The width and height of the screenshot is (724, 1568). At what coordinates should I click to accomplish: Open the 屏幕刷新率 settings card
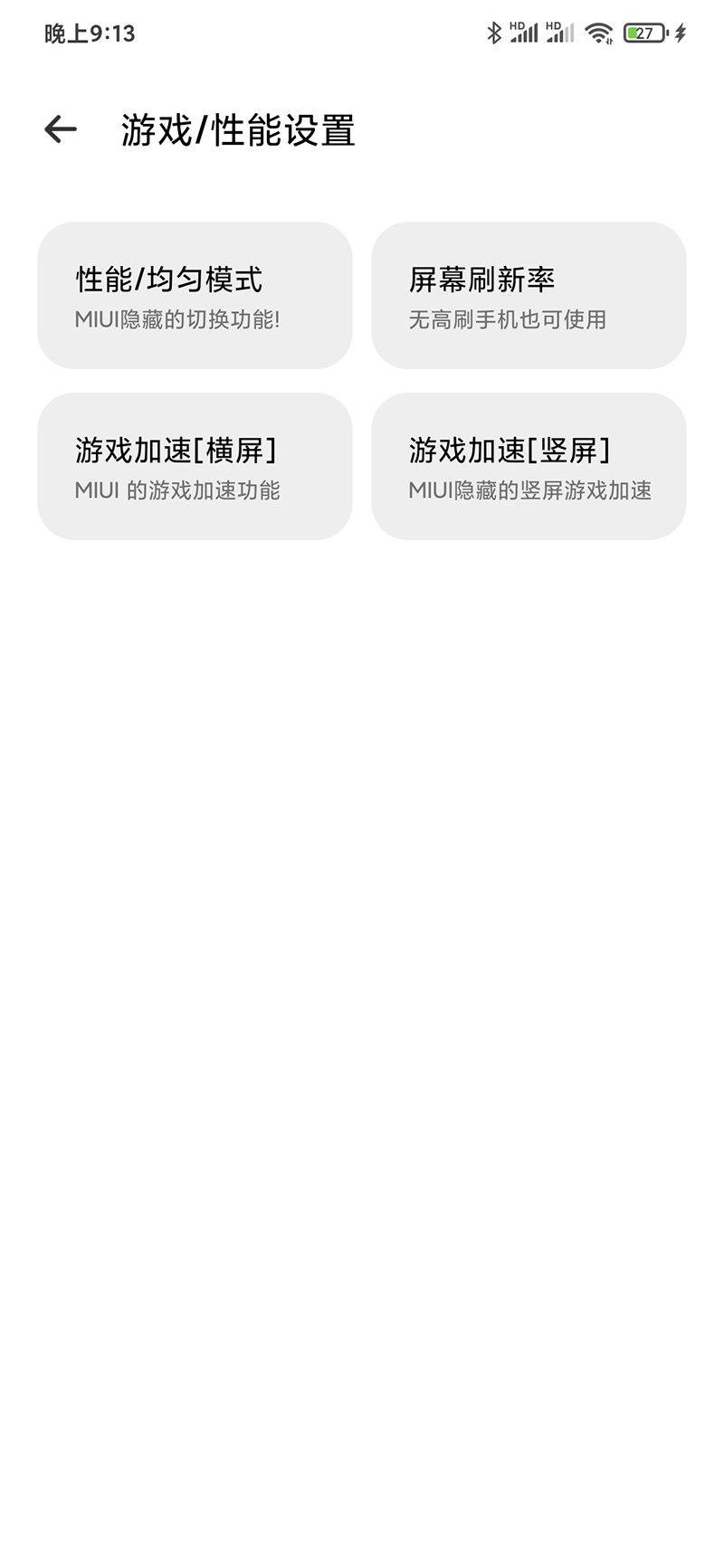click(529, 296)
